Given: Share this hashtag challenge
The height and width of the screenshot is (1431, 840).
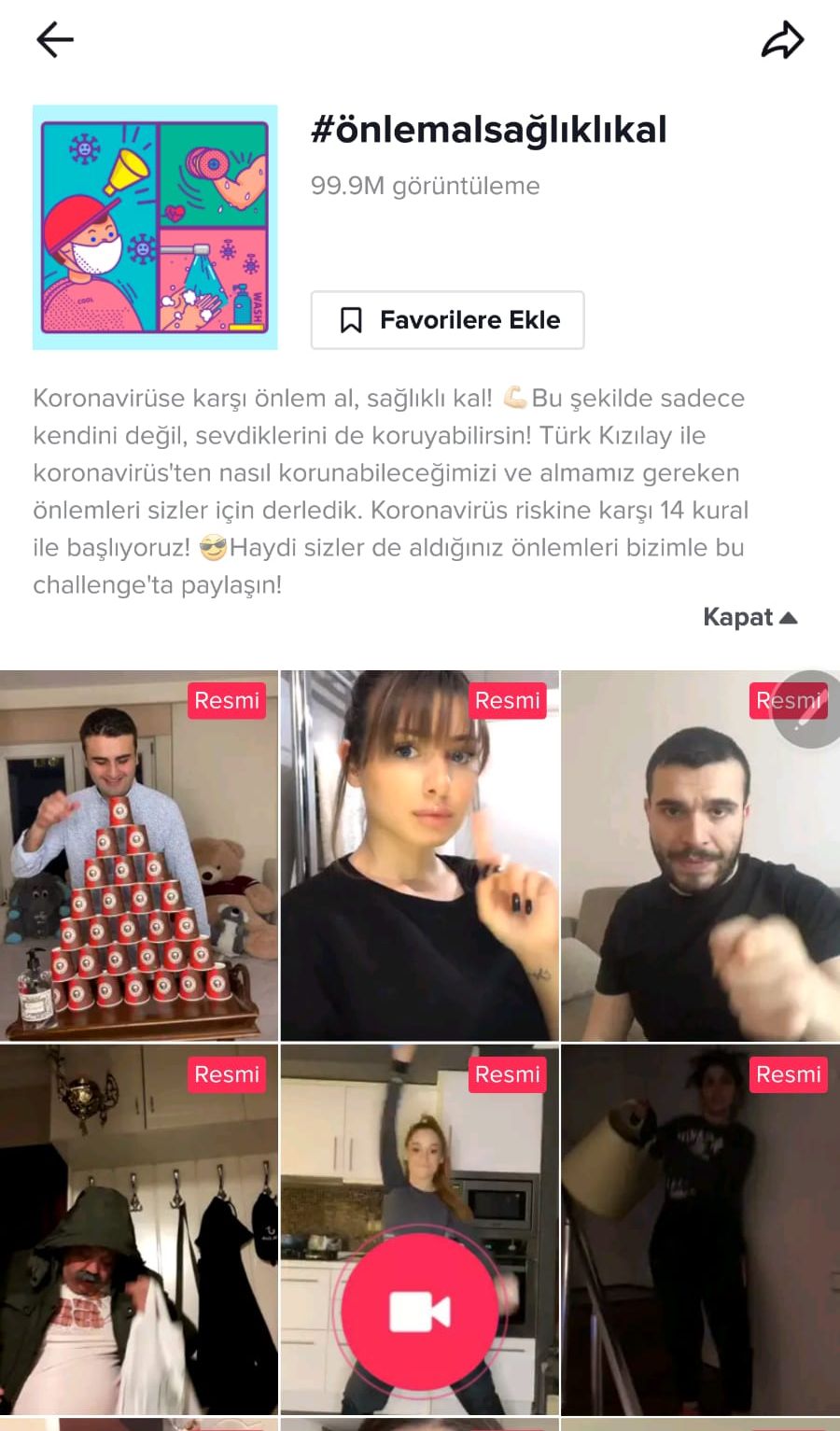Looking at the screenshot, I should 782,40.
